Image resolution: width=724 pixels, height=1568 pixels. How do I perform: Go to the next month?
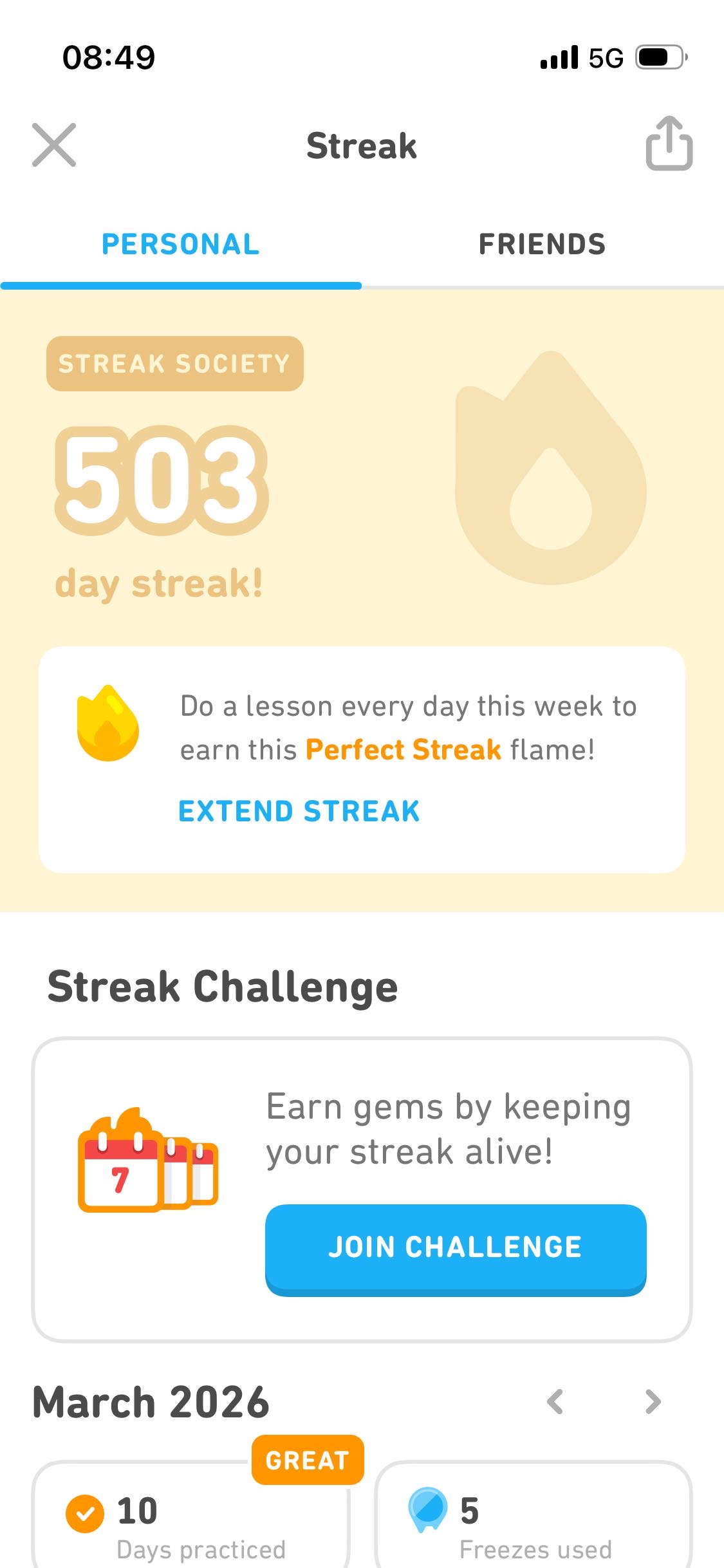(653, 1402)
